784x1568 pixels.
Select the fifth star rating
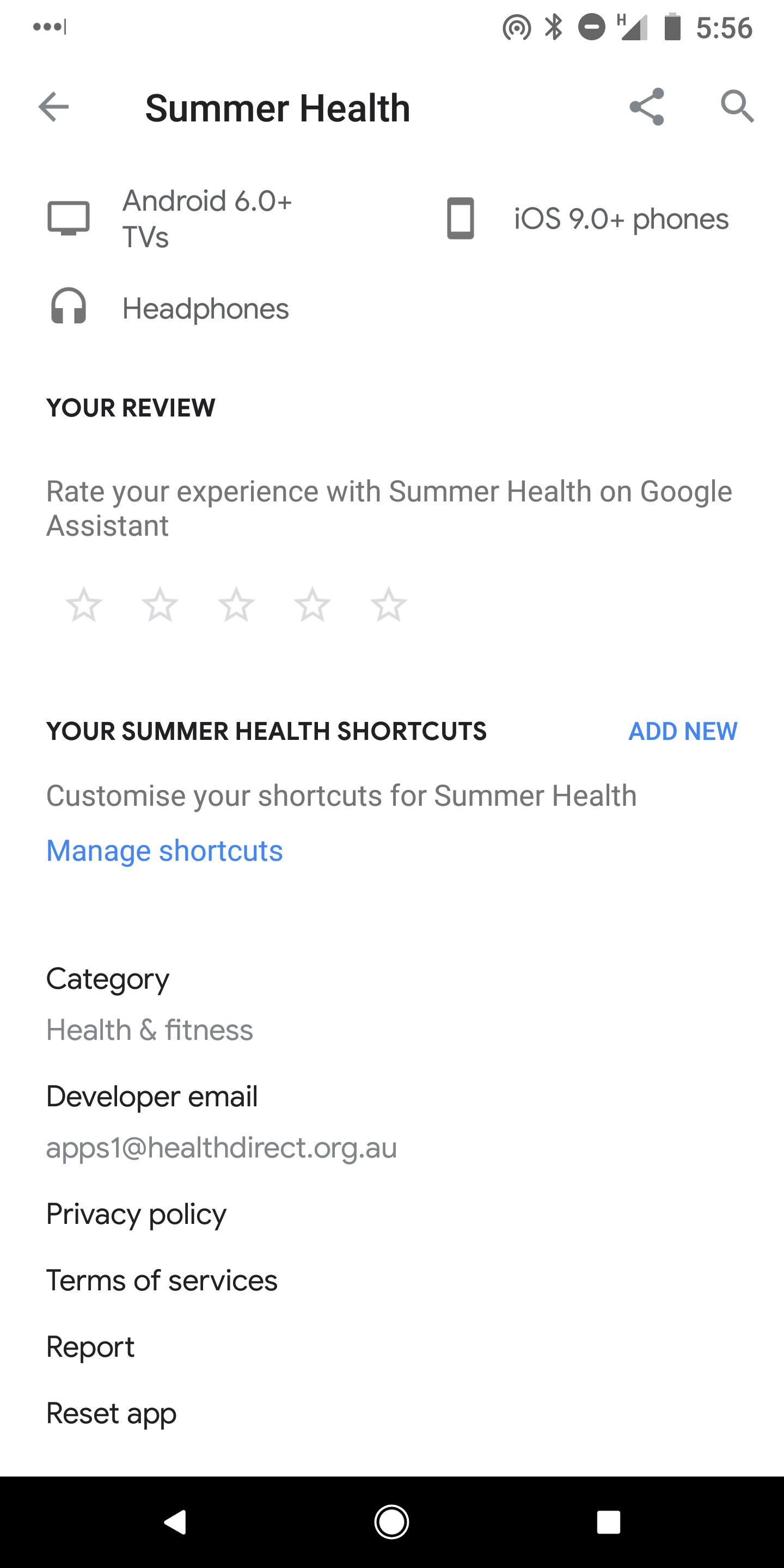pyautogui.click(x=388, y=604)
